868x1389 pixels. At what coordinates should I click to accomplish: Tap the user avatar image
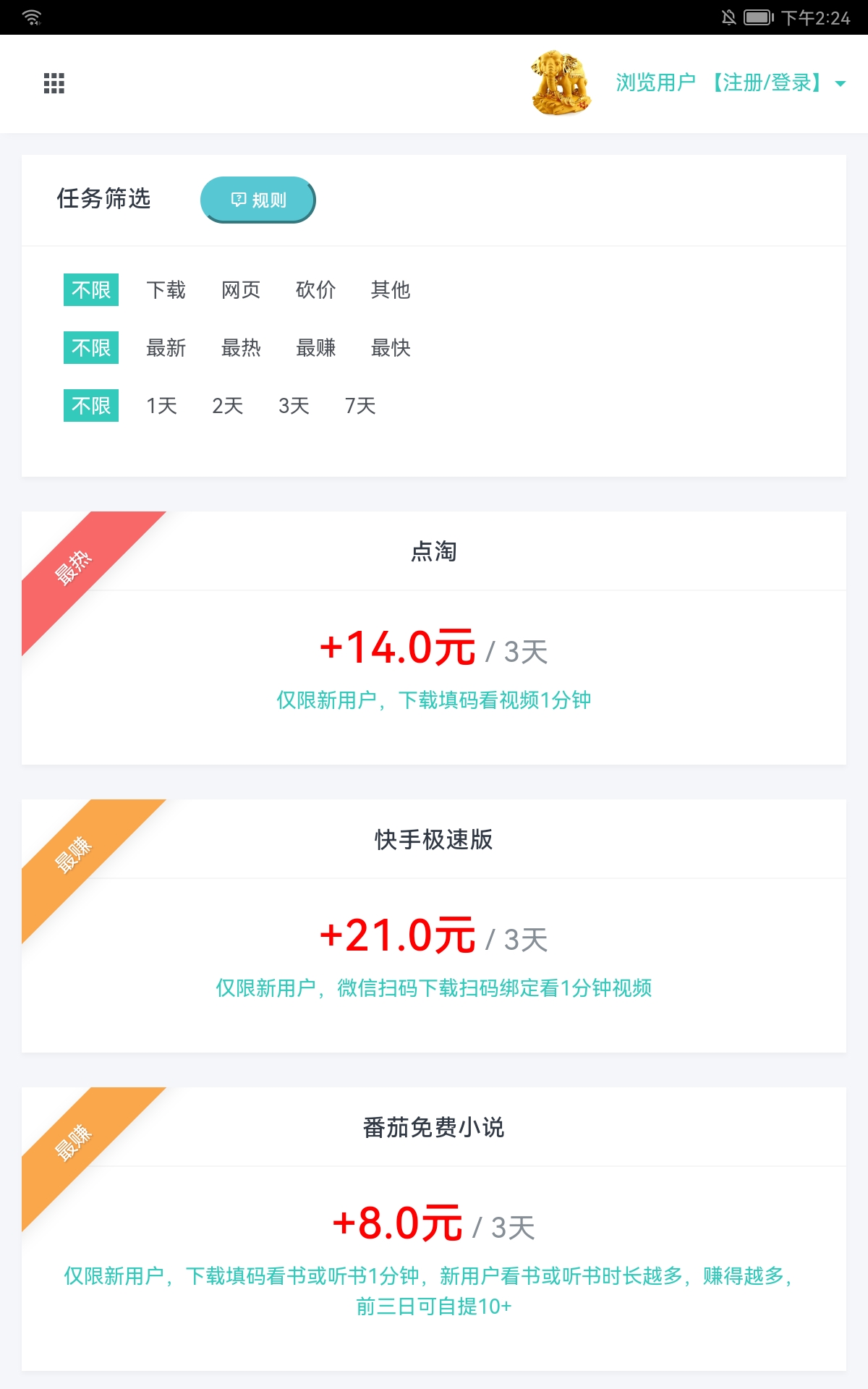pyautogui.click(x=562, y=83)
